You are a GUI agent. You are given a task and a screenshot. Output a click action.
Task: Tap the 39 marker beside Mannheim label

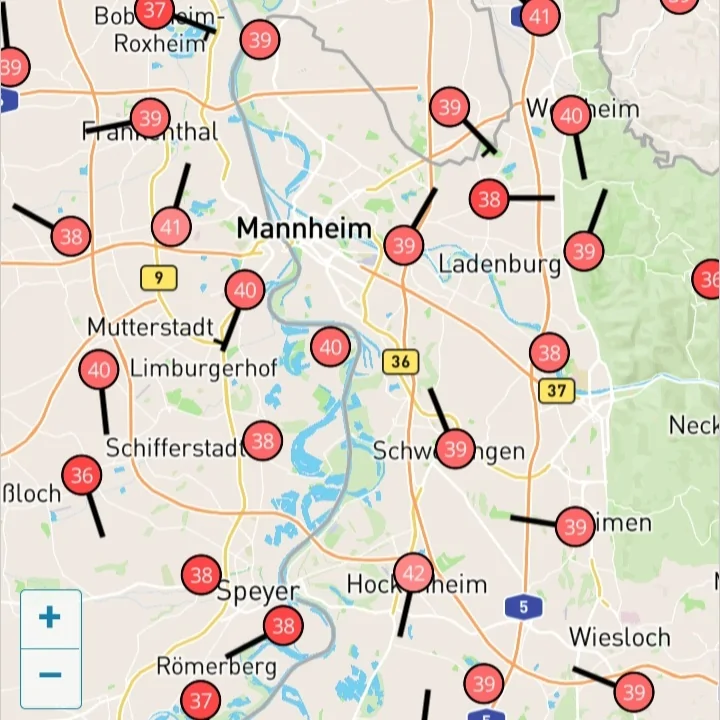click(x=404, y=244)
